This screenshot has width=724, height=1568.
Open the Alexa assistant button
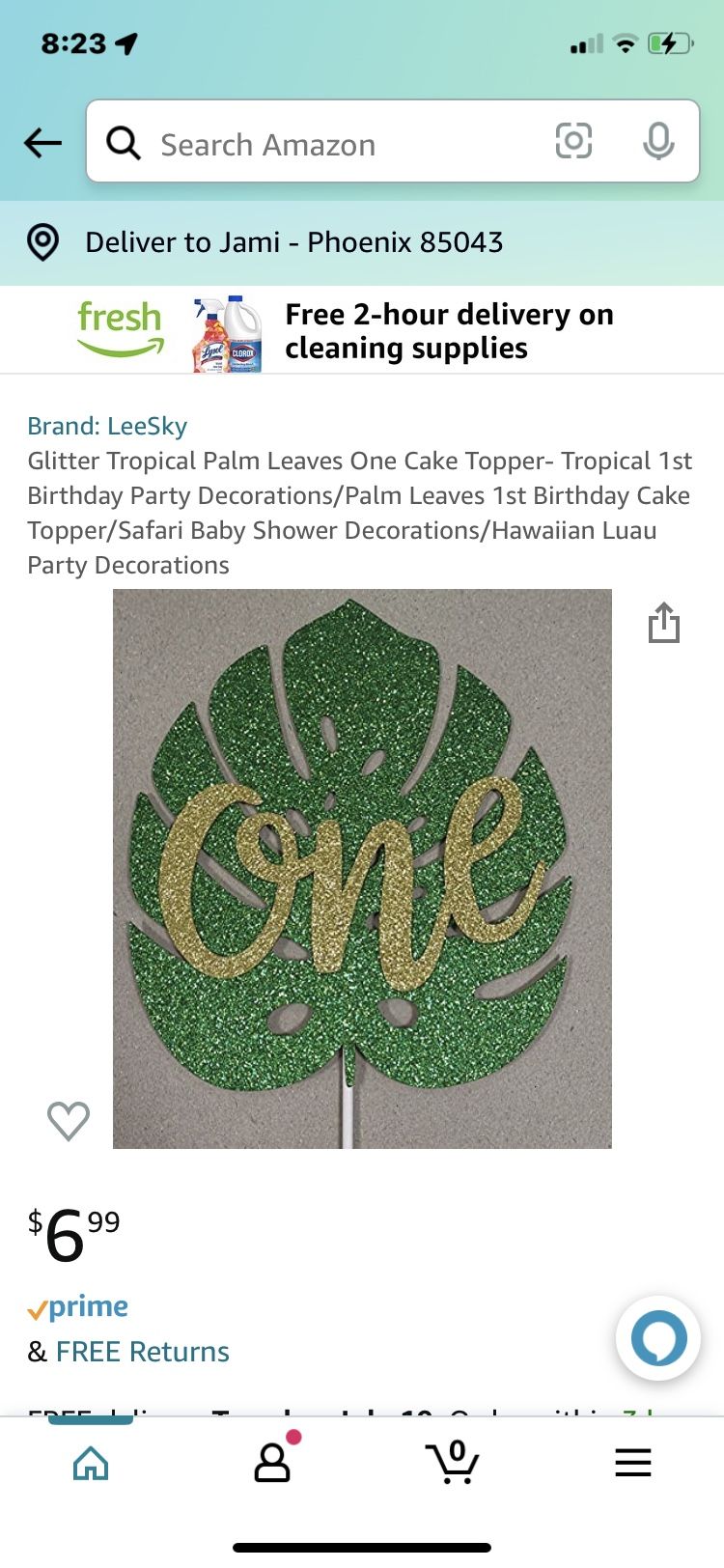[658, 1338]
